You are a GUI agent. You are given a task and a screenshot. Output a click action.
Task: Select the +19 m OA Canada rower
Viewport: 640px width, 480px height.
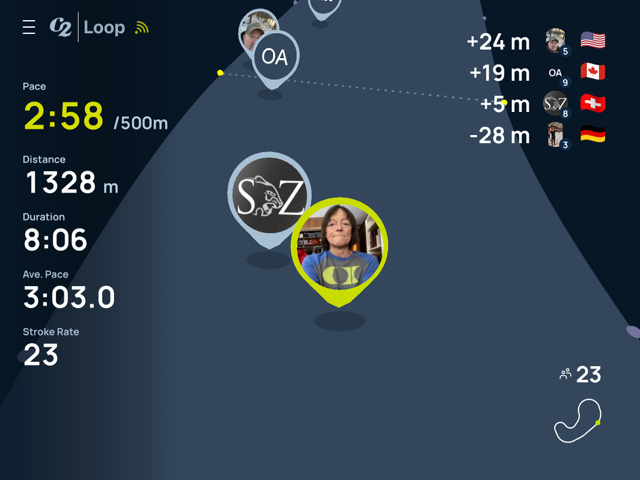(x=535, y=73)
